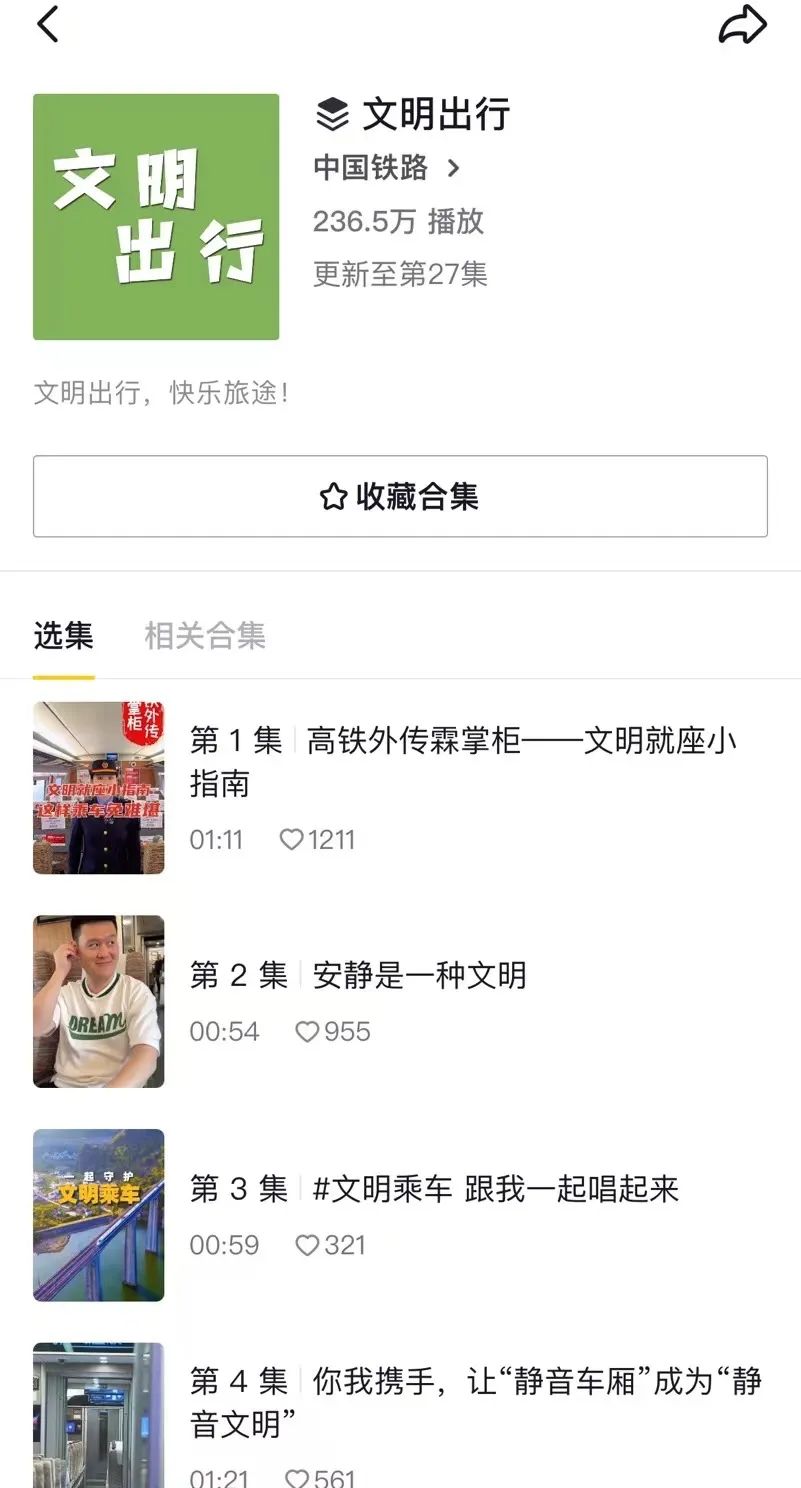The width and height of the screenshot is (801, 1488).
Task: Select the 选集 tab
Action: click(63, 636)
